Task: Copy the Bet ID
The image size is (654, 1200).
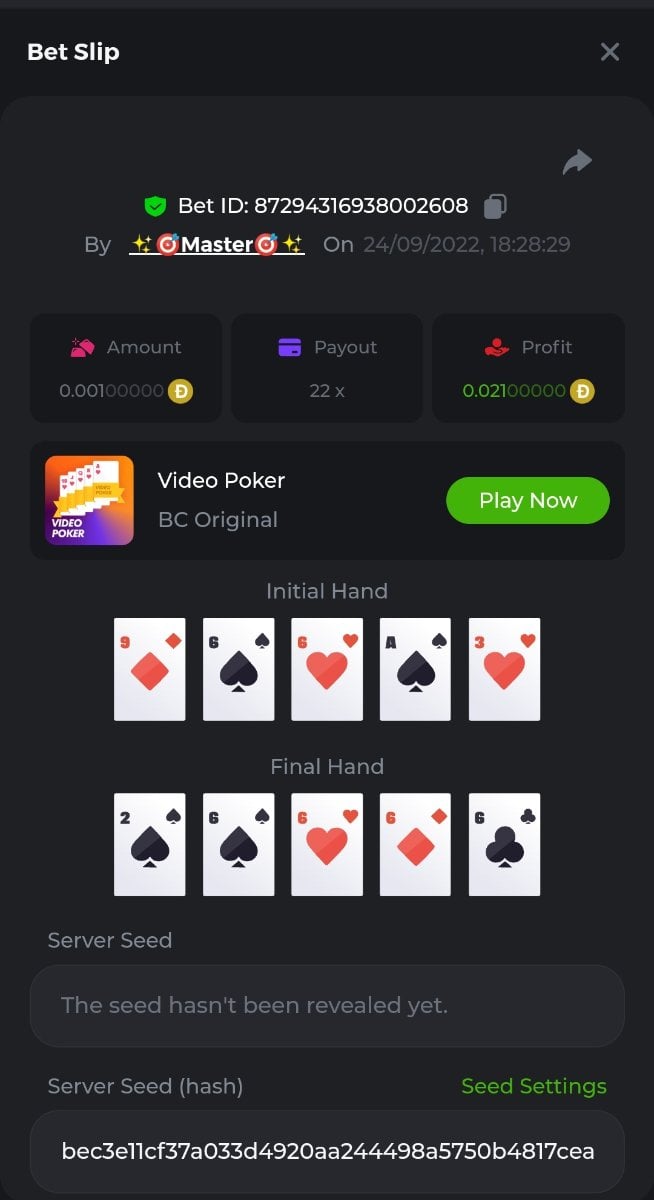Action: pyautogui.click(x=495, y=206)
